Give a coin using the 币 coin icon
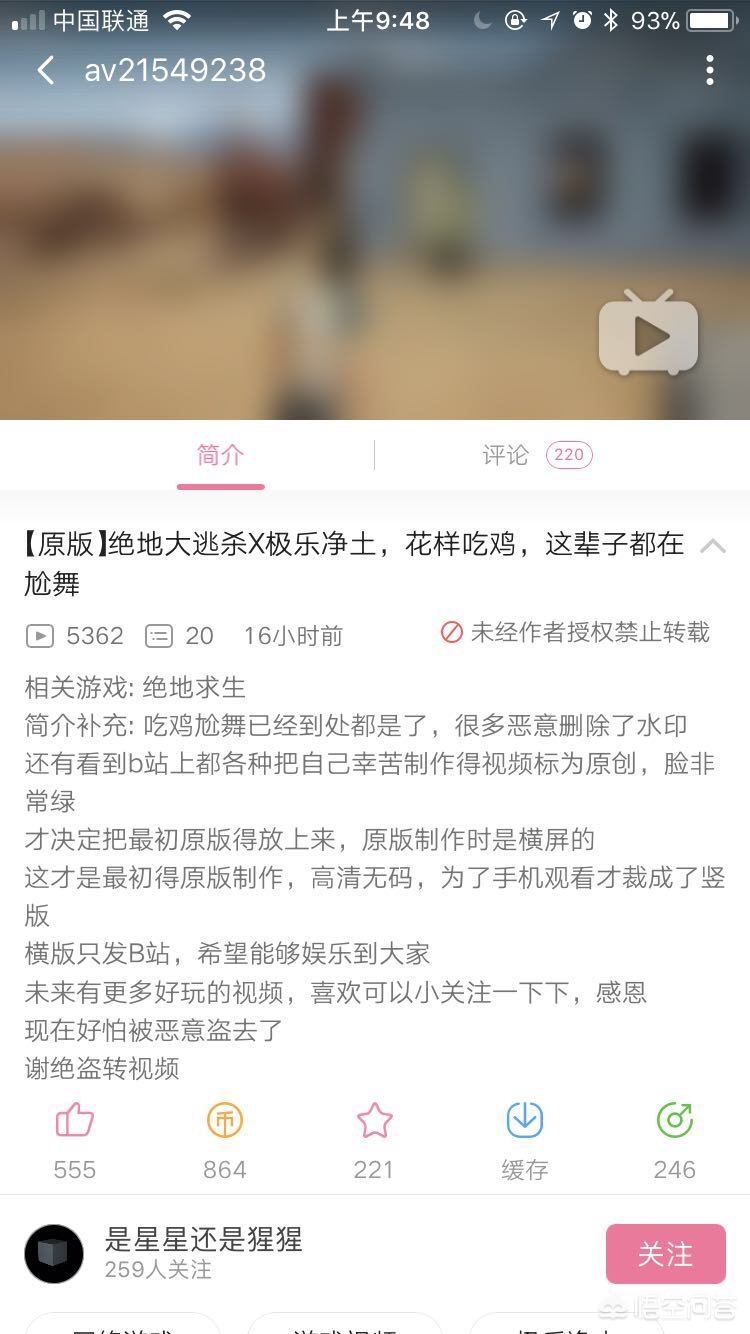 tap(224, 1121)
